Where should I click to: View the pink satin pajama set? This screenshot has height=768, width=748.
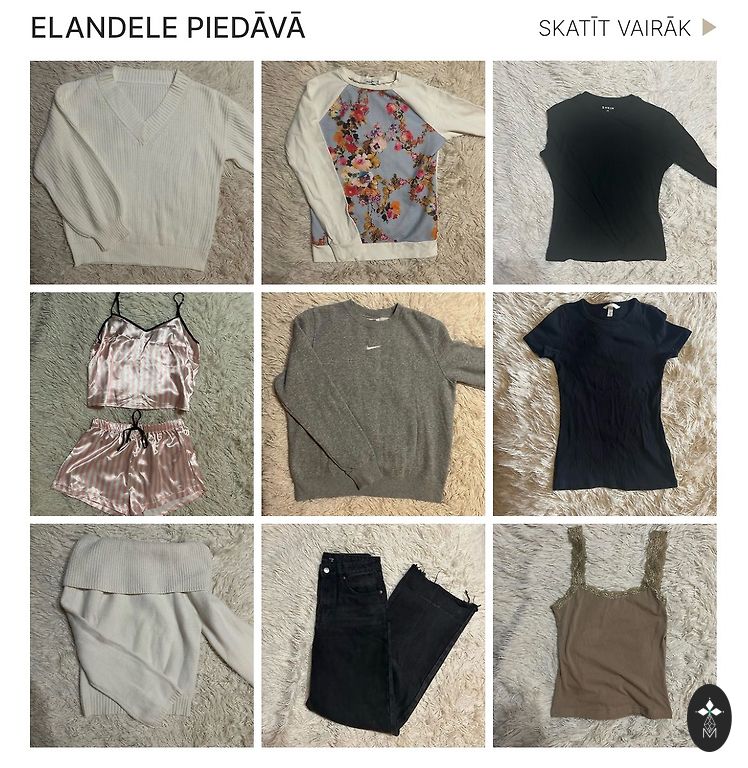(x=142, y=403)
